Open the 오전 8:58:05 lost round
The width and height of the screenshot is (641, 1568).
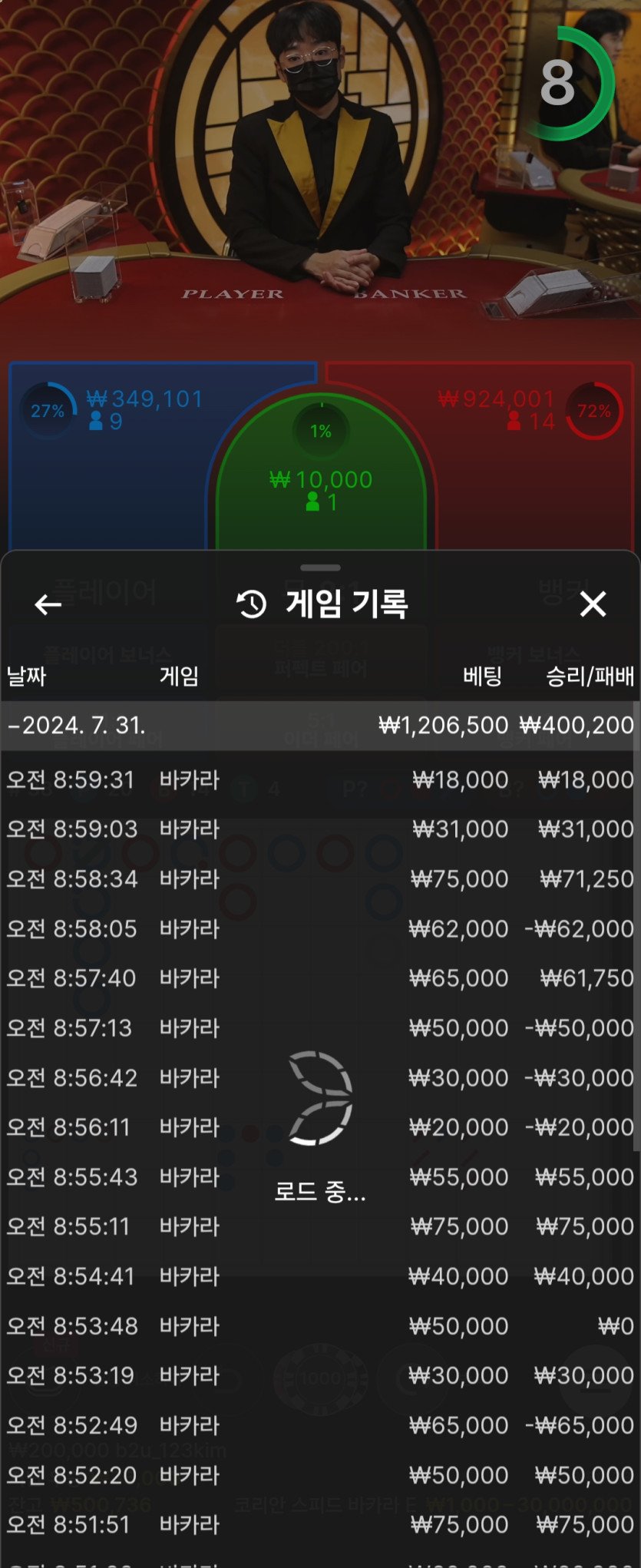(x=320, y=929)
